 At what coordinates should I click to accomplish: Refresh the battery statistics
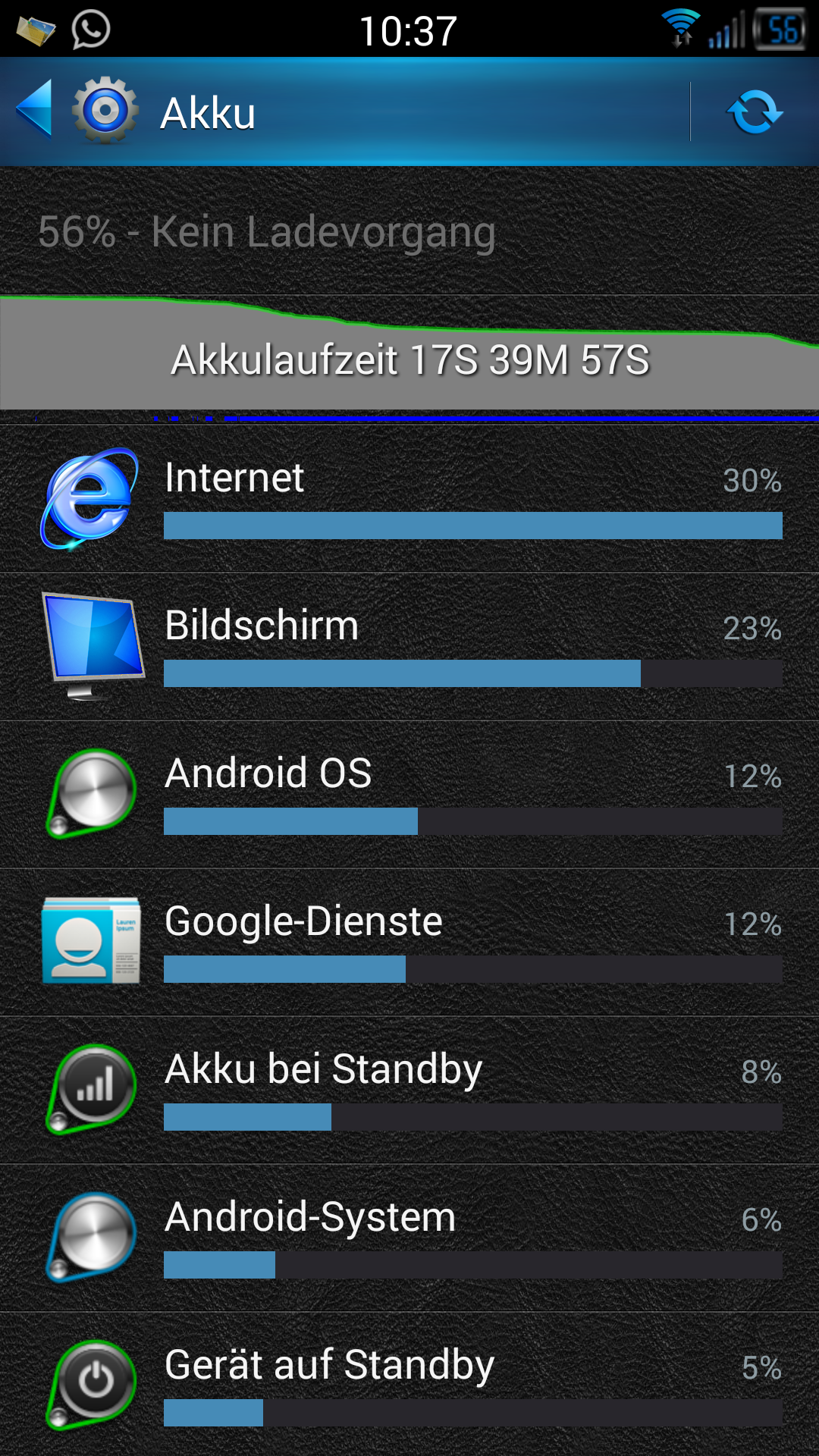click(755, 112)
